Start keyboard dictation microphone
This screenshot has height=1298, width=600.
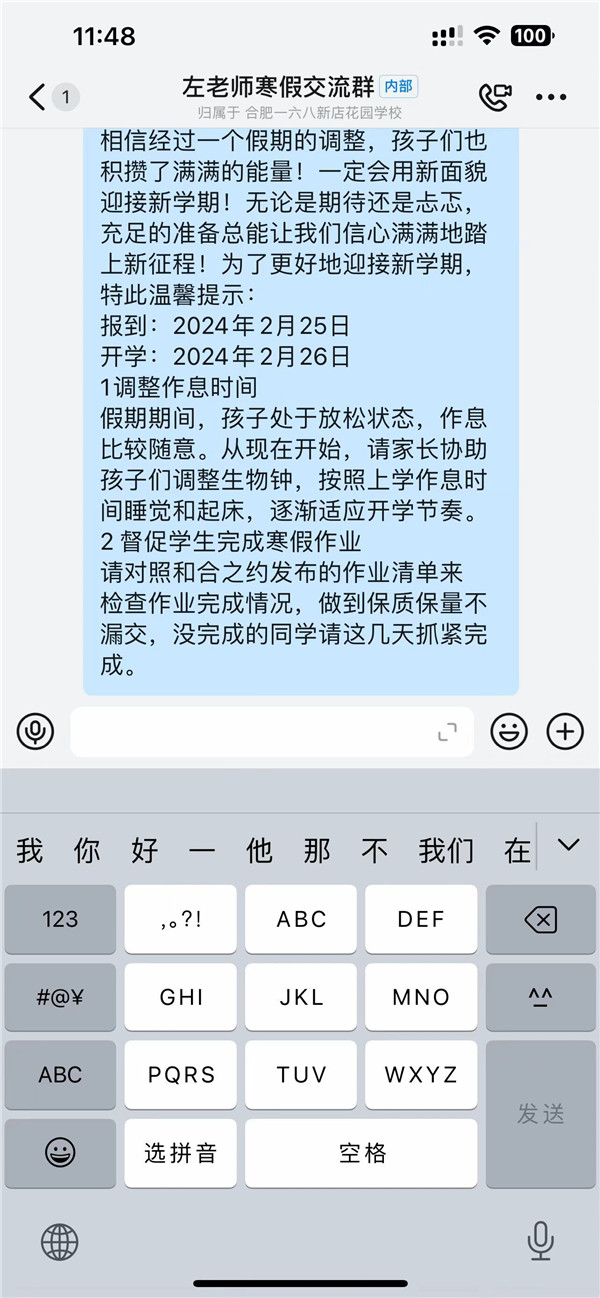(x=540, y=1242)
